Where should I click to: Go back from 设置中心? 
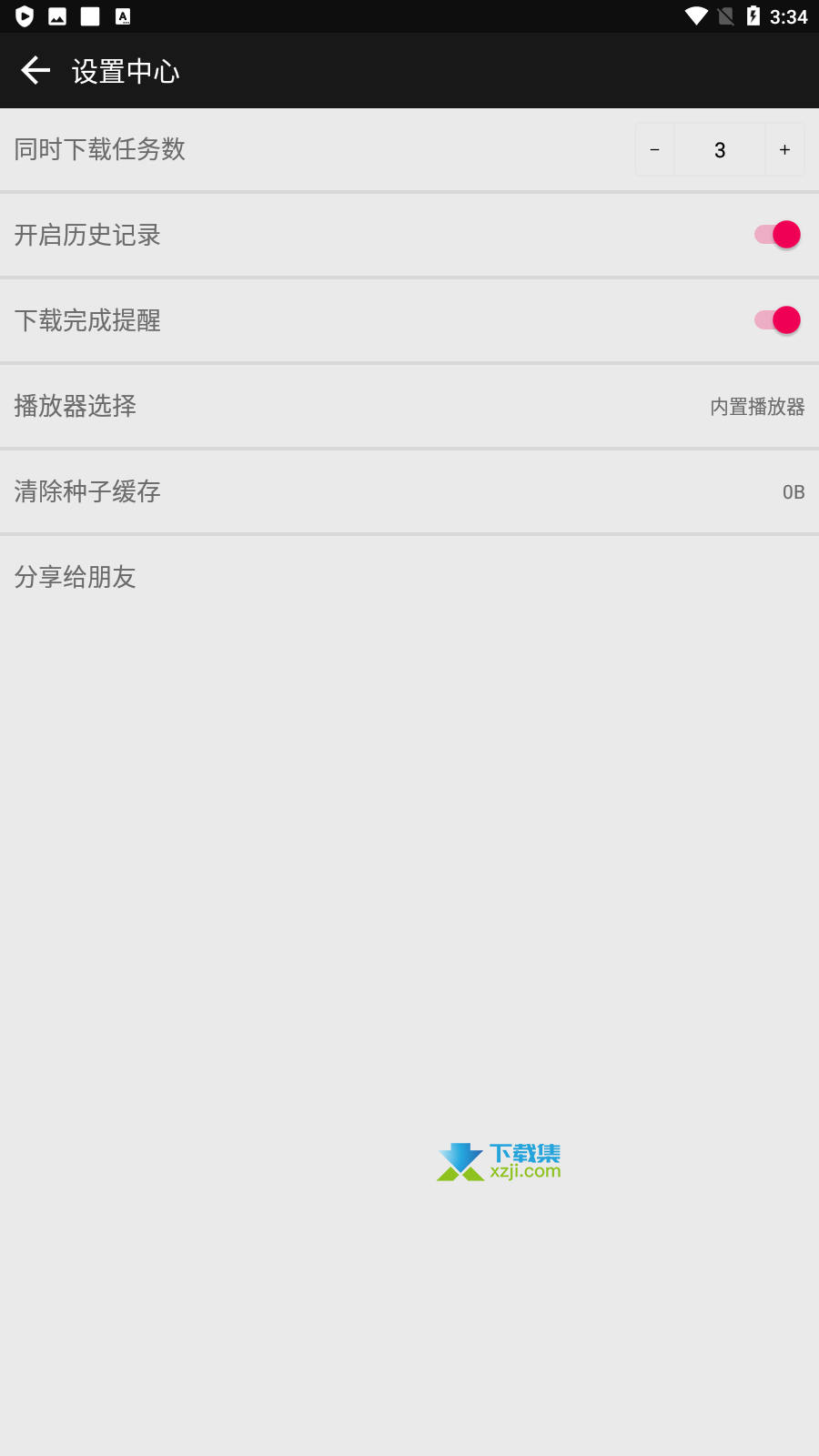point(35,70)
